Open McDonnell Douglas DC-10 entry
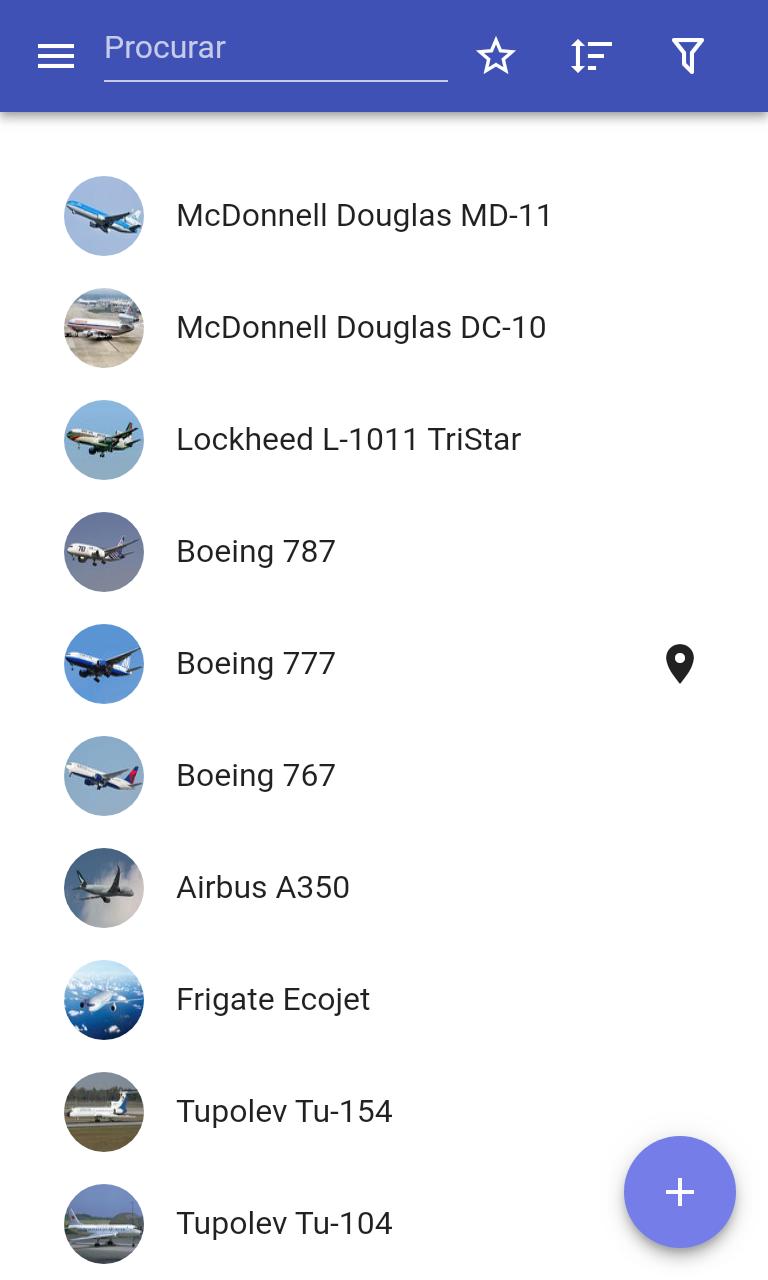768x1280 pixels. point(384,328)
